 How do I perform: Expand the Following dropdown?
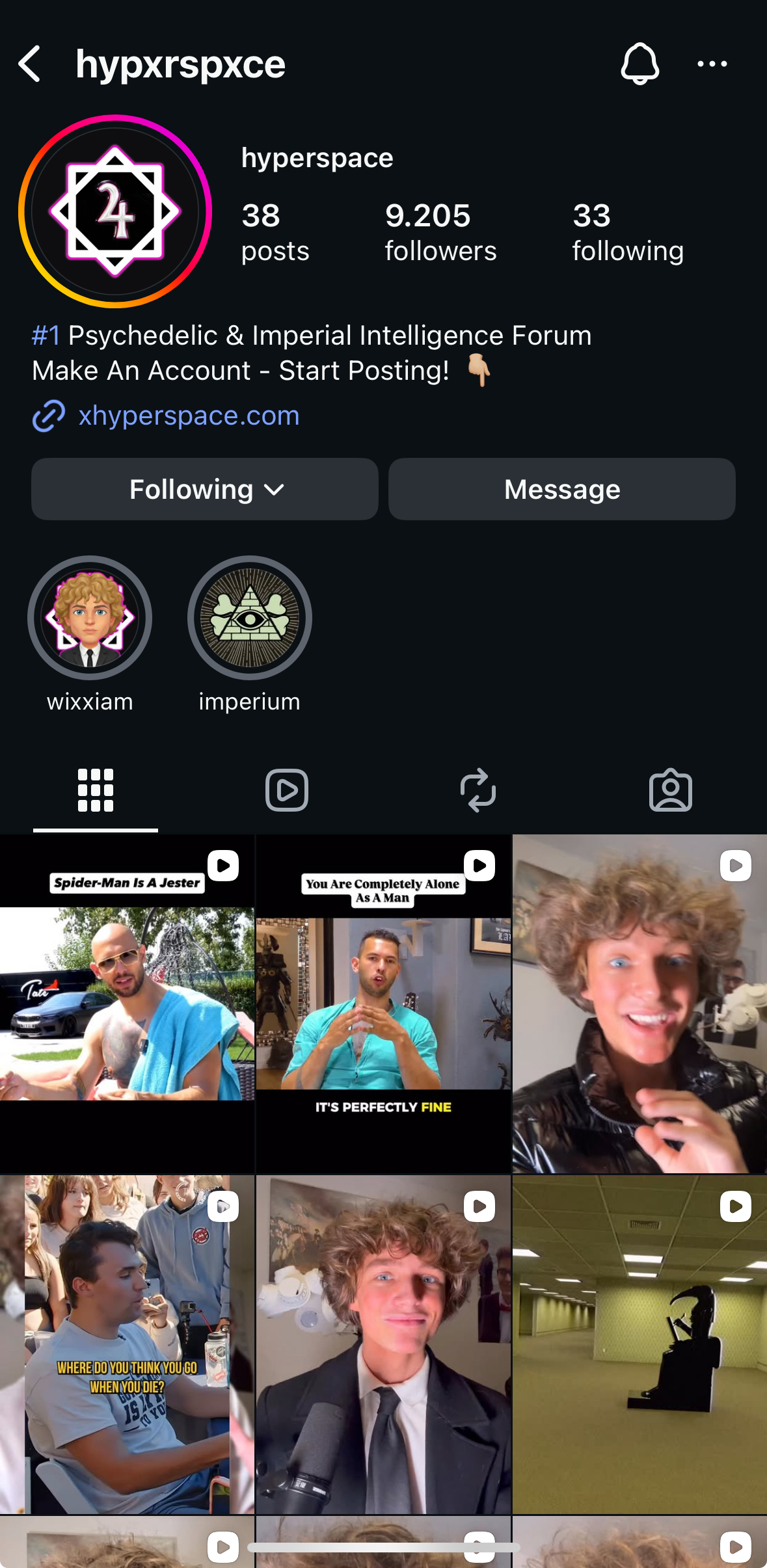coord(205,489)
